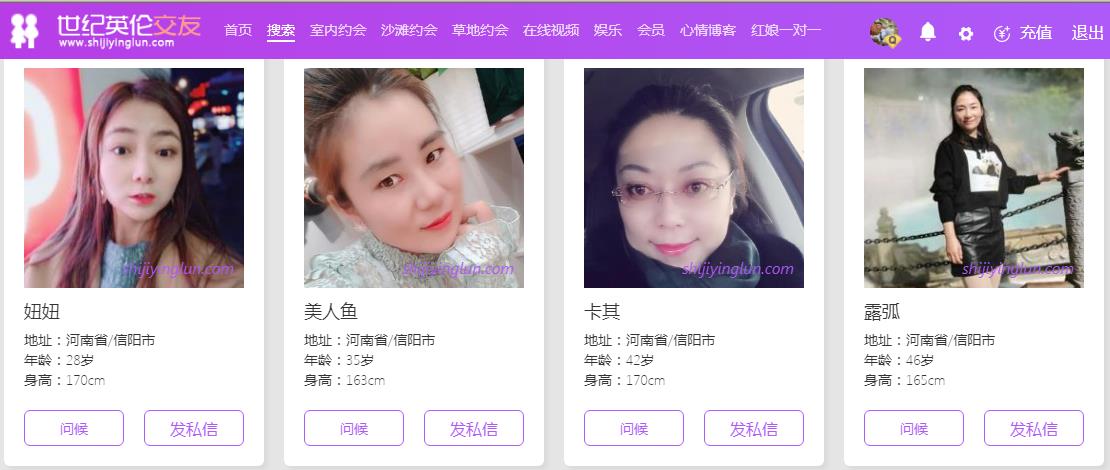
Task: Send 问候 greeting to 妞妞
Action: pos(74,428)
